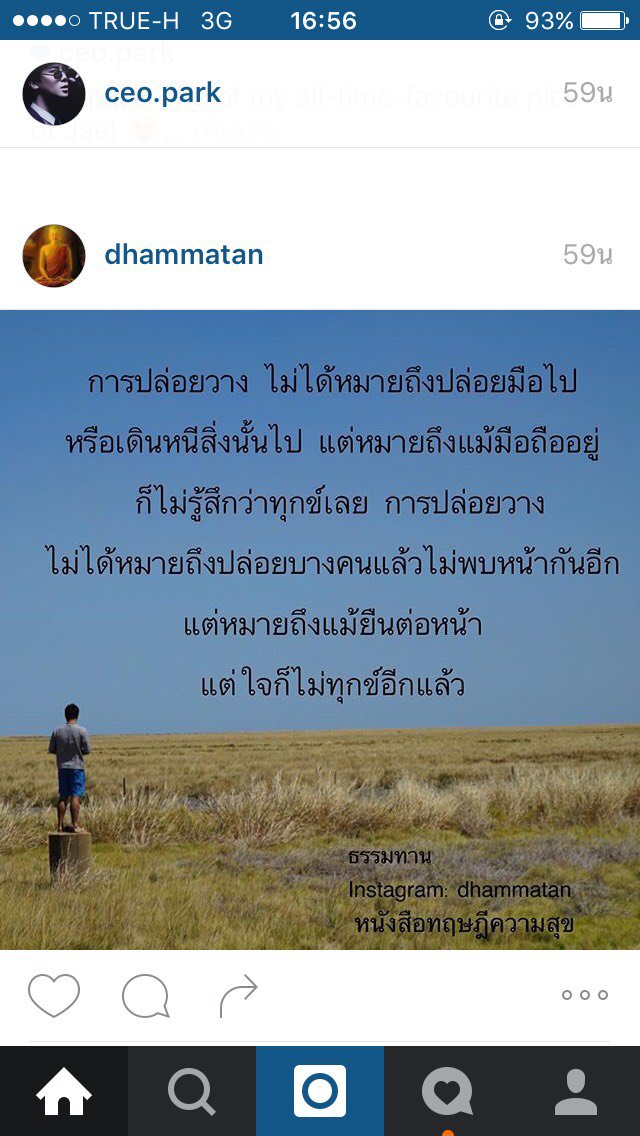Open the dhammatan username link

click(184, 255)
